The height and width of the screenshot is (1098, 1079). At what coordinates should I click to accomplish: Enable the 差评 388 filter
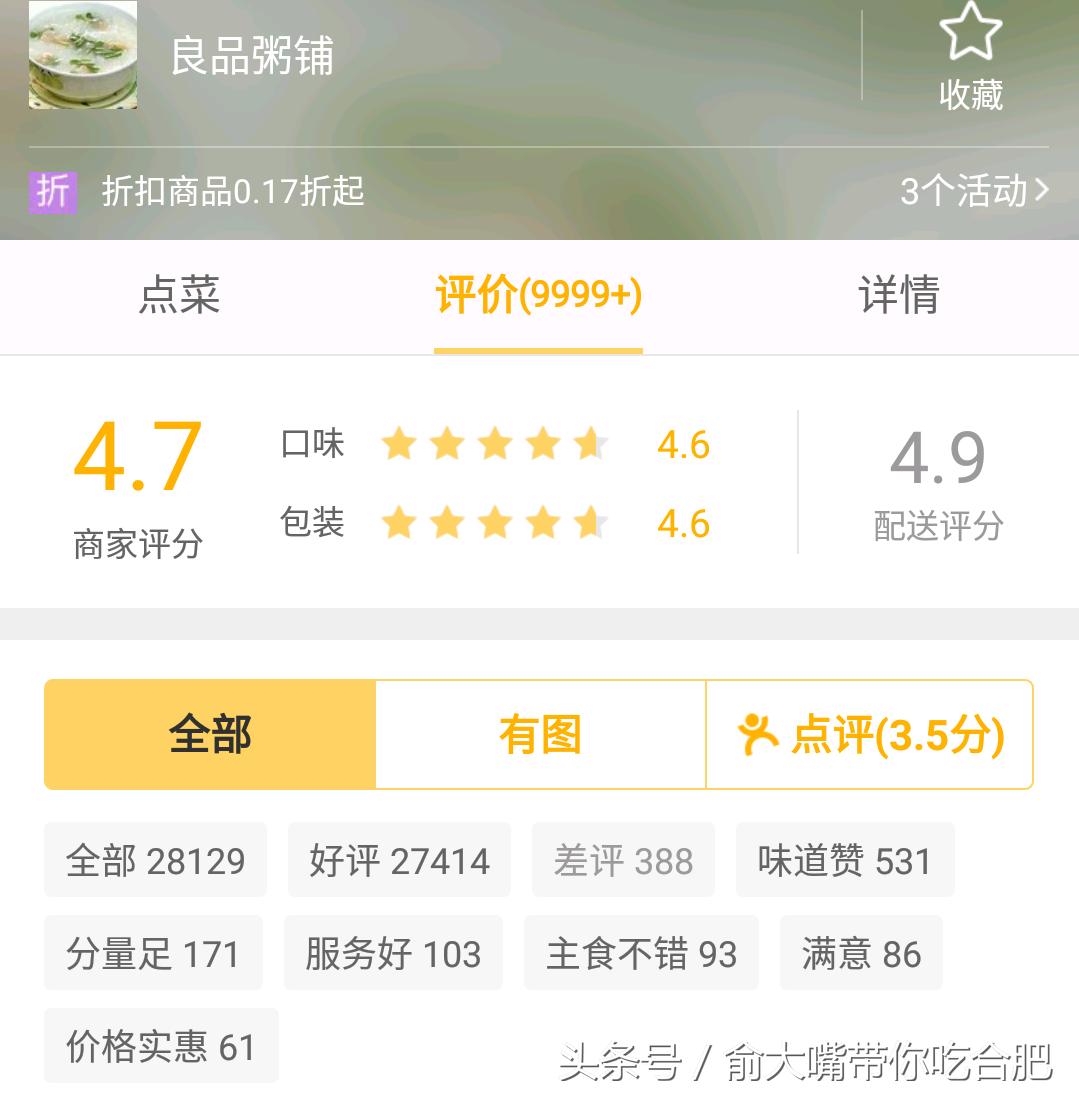[622, 860]
